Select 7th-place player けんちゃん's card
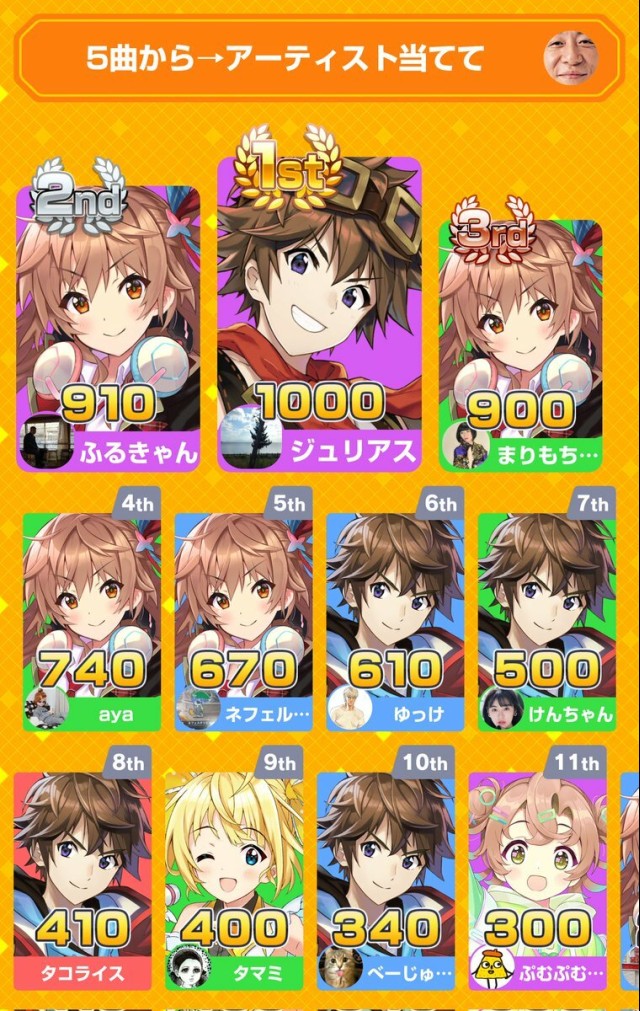The width and height of the screenshot is (640, 1011). [546, 610]
